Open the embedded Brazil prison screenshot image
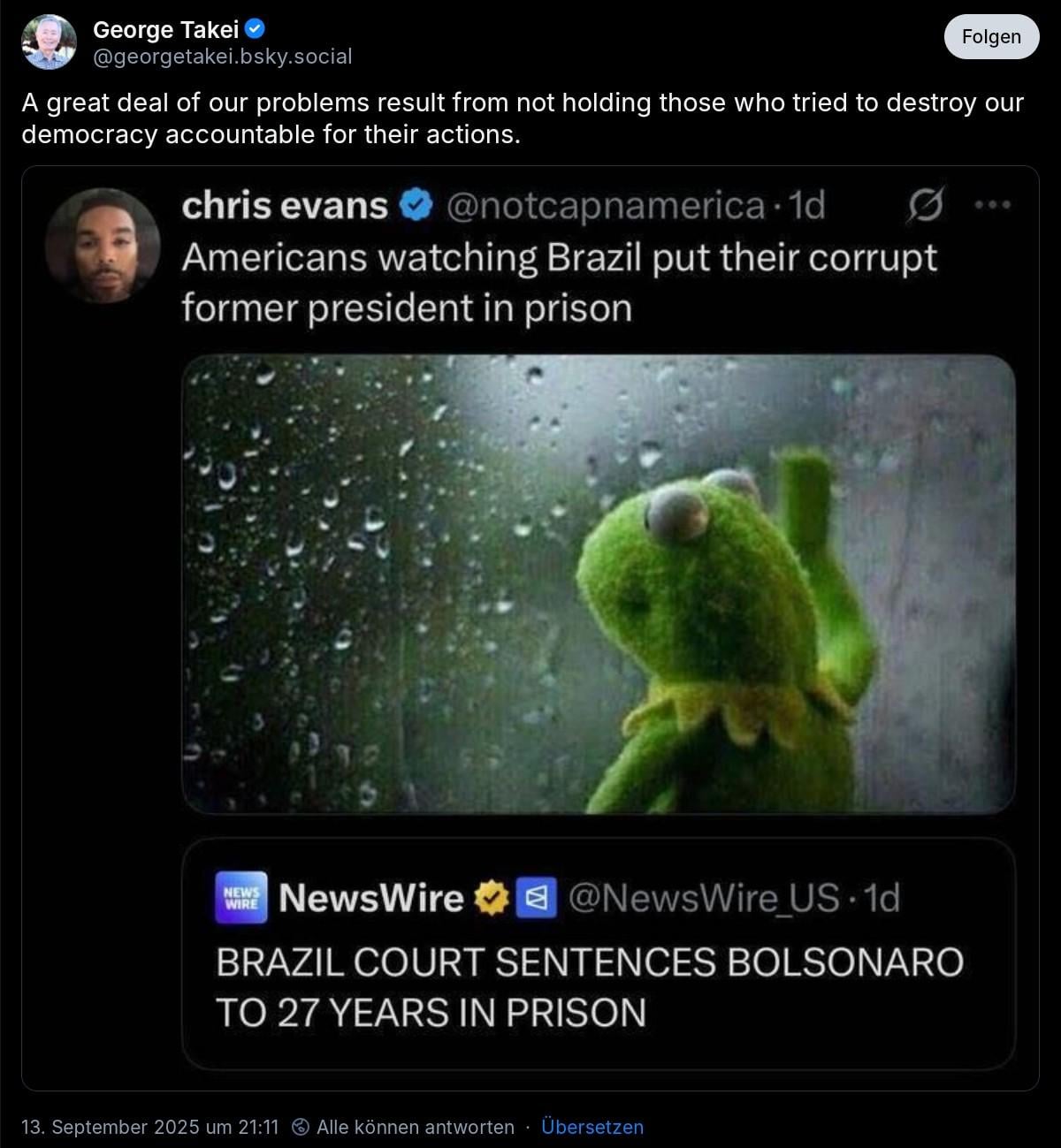 pyautogui.click(x=530, y=627)
